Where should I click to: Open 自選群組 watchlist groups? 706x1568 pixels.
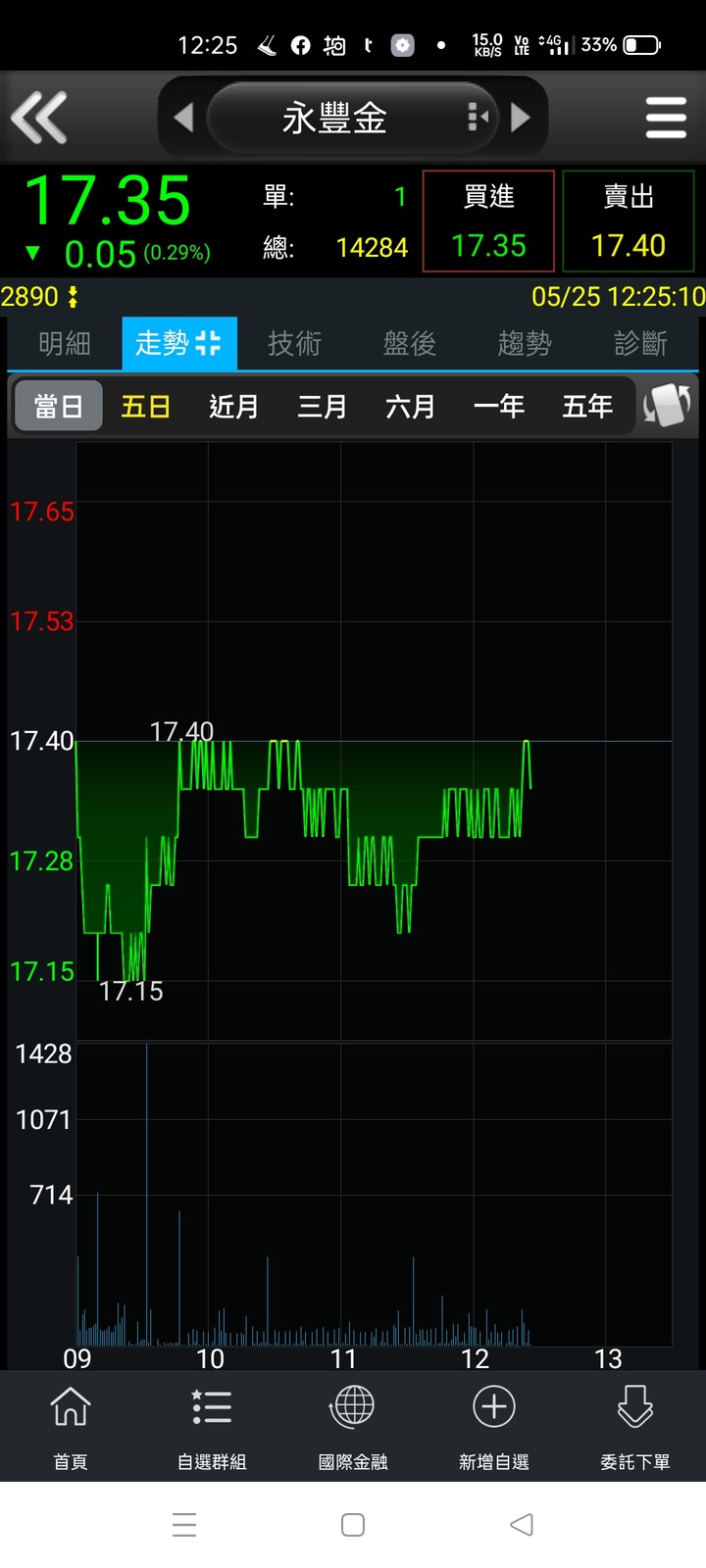click(212, 1427)
